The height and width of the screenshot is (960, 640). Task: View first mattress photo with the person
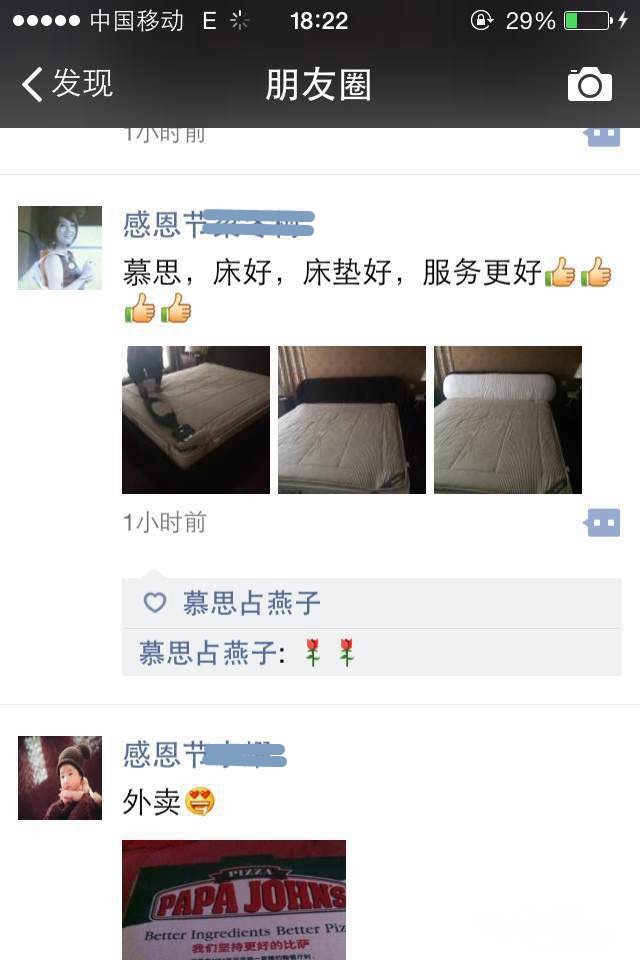pos(196,420)
